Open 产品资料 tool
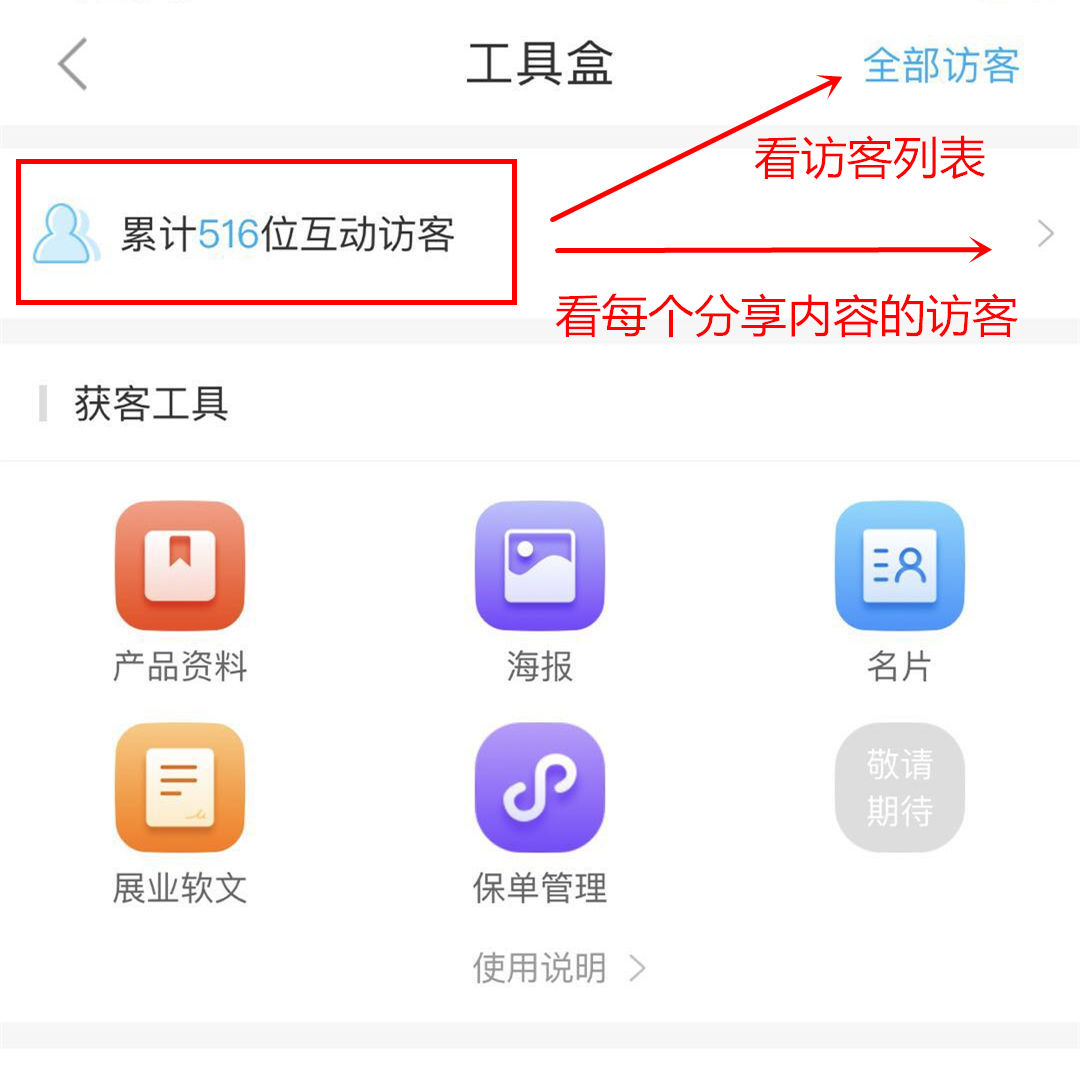Screen dimensions: 1080x1080 [180, 567]
